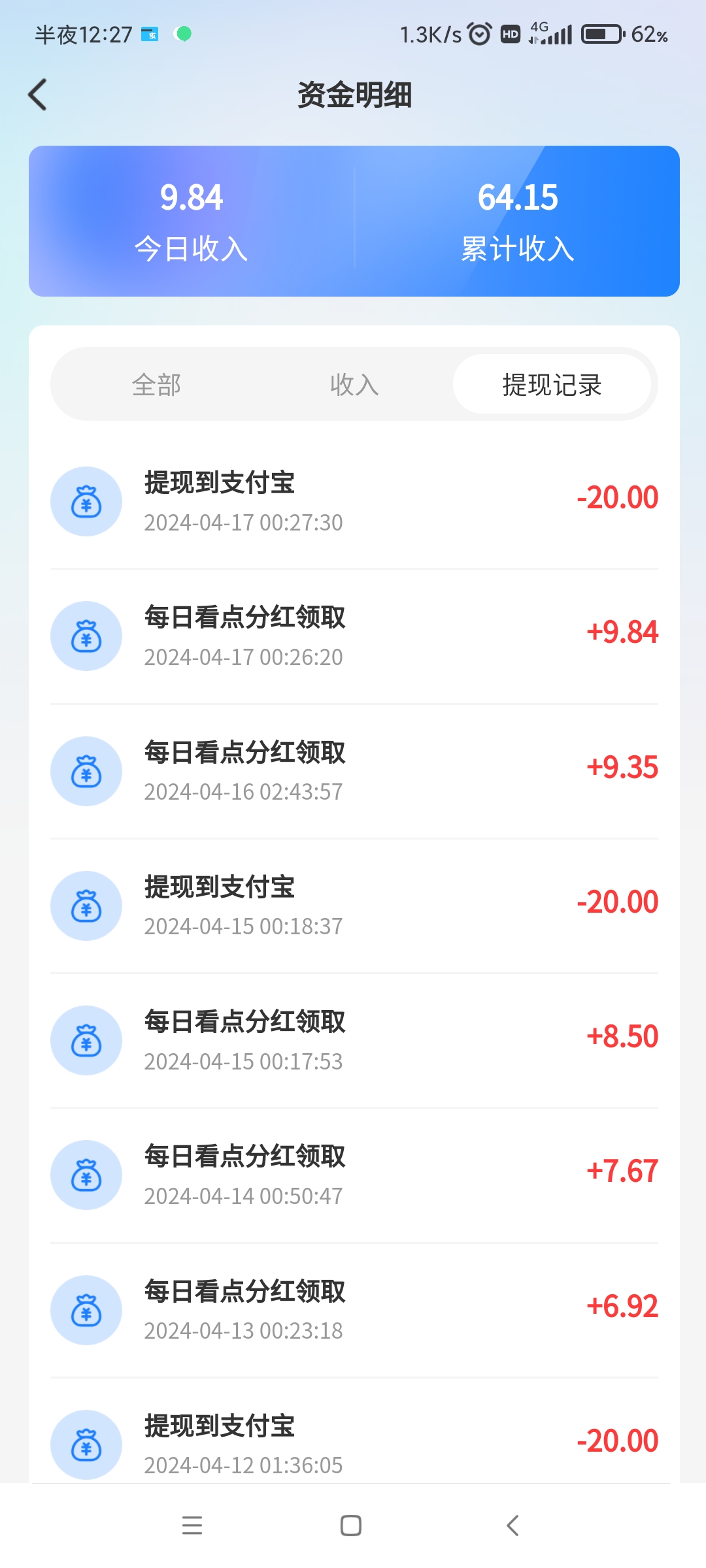Open recent apps from the navigation bar
Screen dimensions: 706x1568
(192, 1526)
